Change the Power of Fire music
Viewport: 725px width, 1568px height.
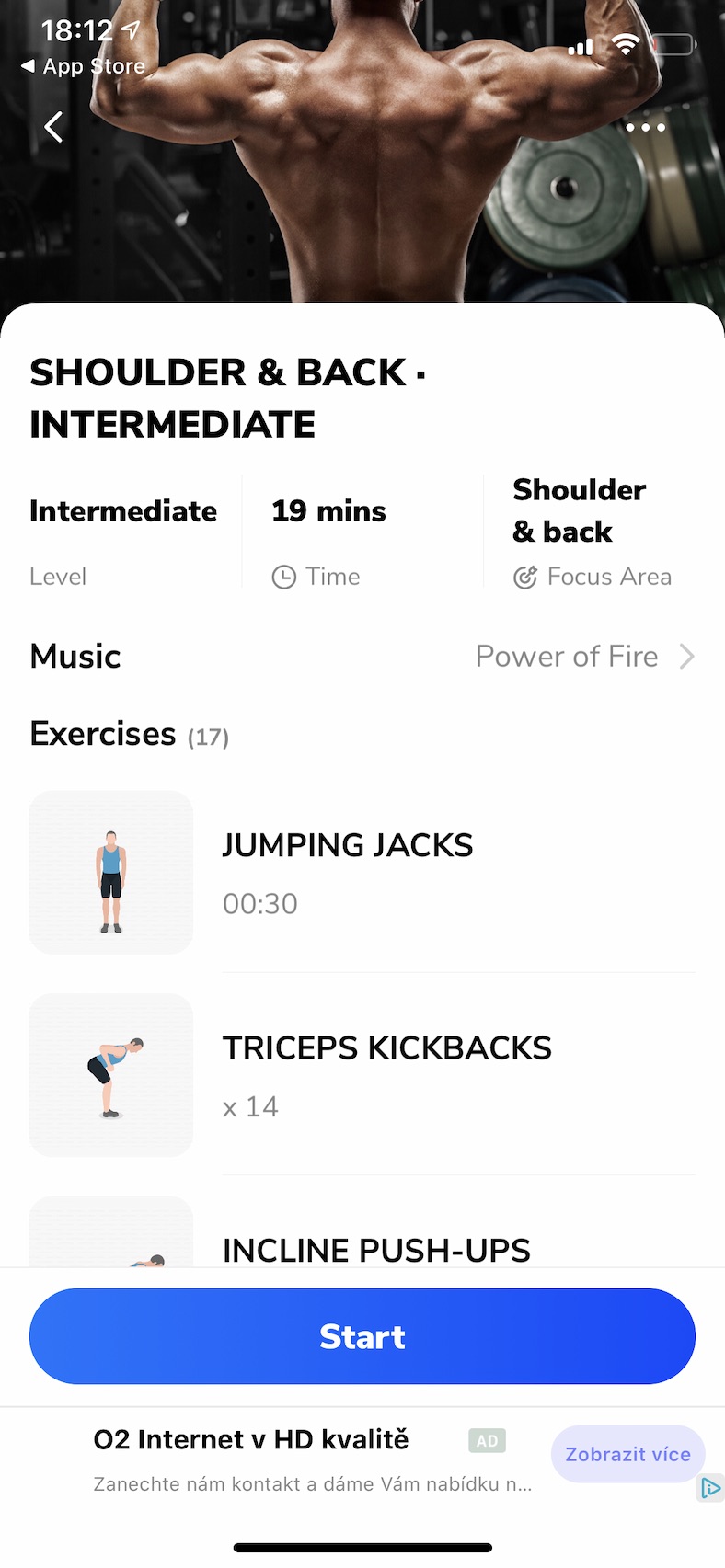pyautogui.click(x=583, y=657)
